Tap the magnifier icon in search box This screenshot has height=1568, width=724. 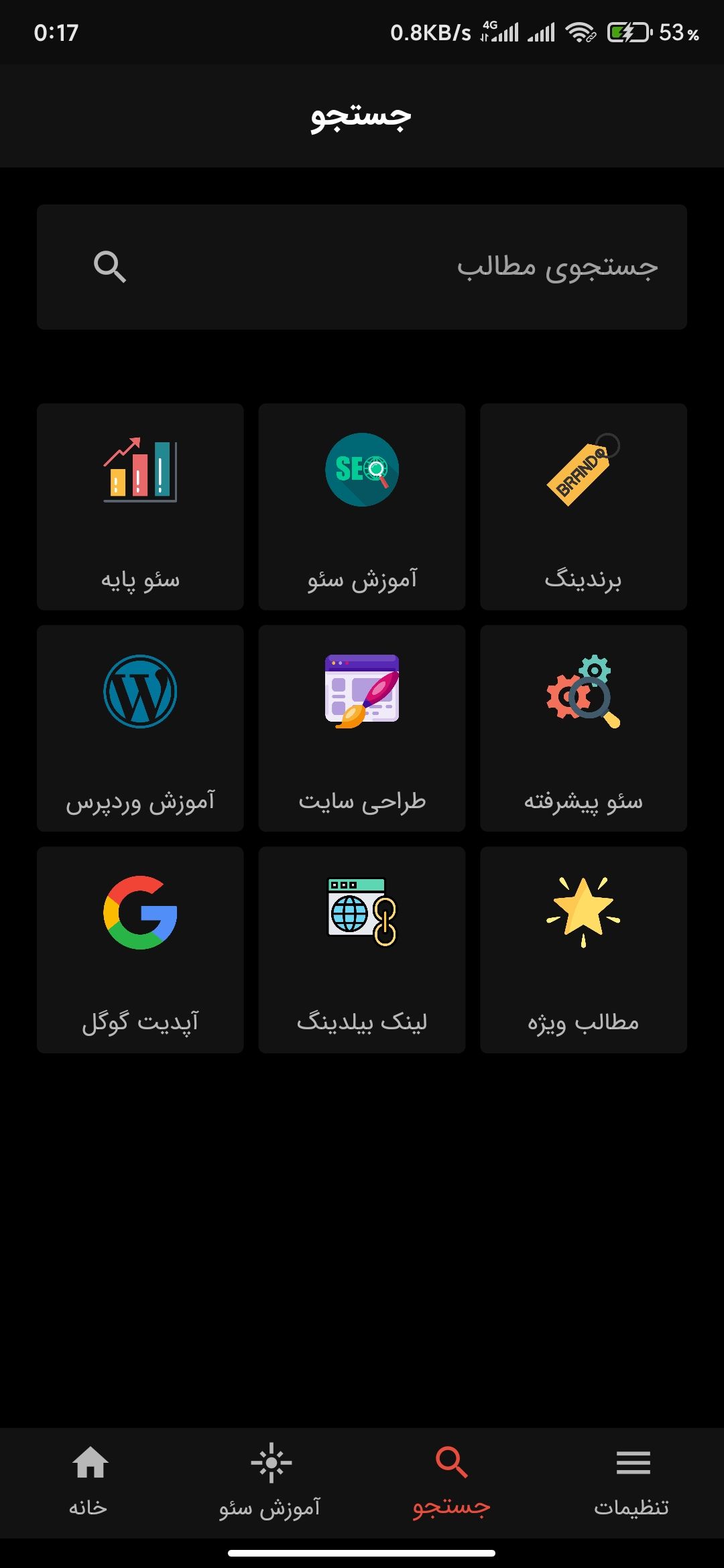(x=110, y=267)
